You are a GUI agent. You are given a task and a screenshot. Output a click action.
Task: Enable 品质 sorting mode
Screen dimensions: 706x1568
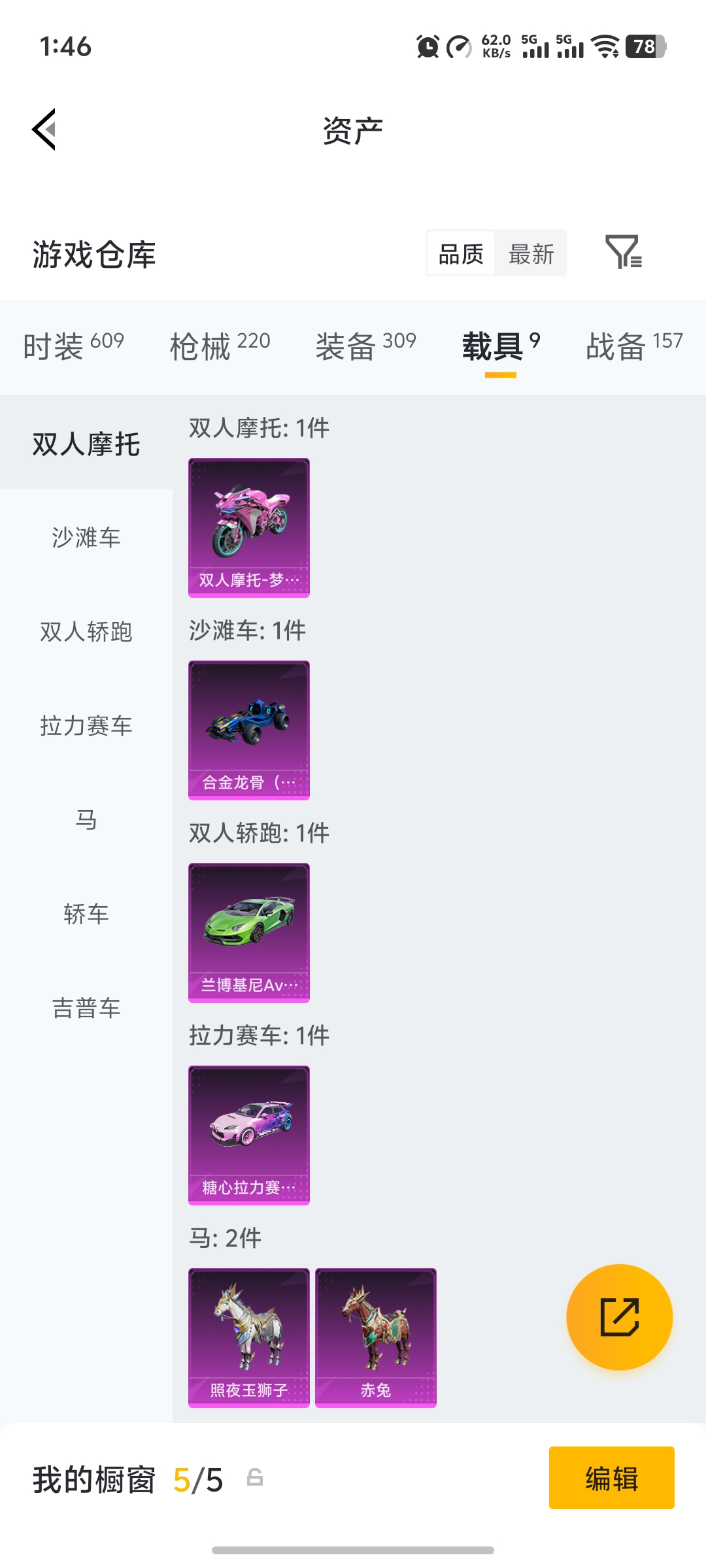coord(460,253)
